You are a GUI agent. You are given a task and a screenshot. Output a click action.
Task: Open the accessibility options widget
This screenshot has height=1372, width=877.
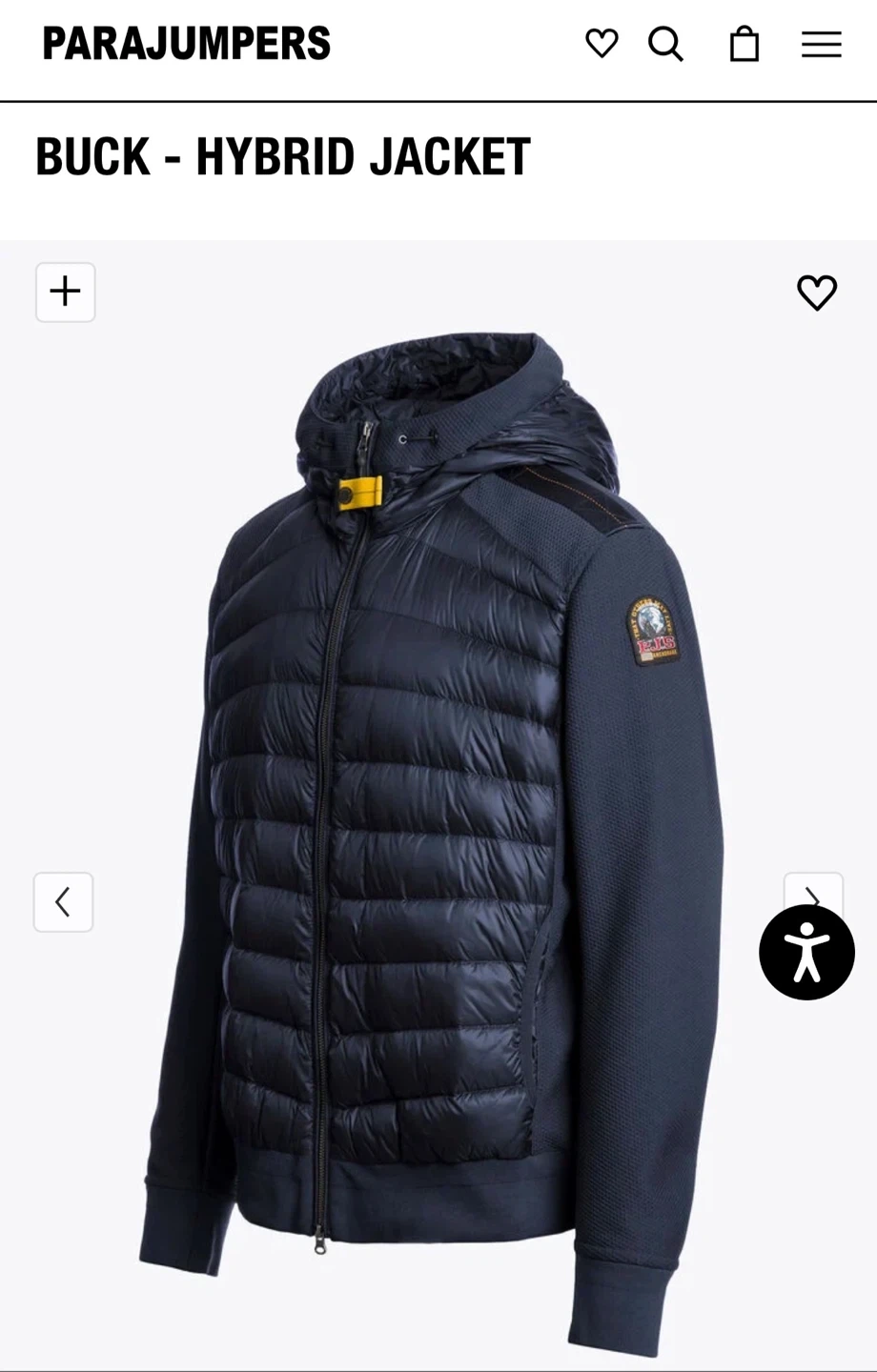(x=806, y=952)
